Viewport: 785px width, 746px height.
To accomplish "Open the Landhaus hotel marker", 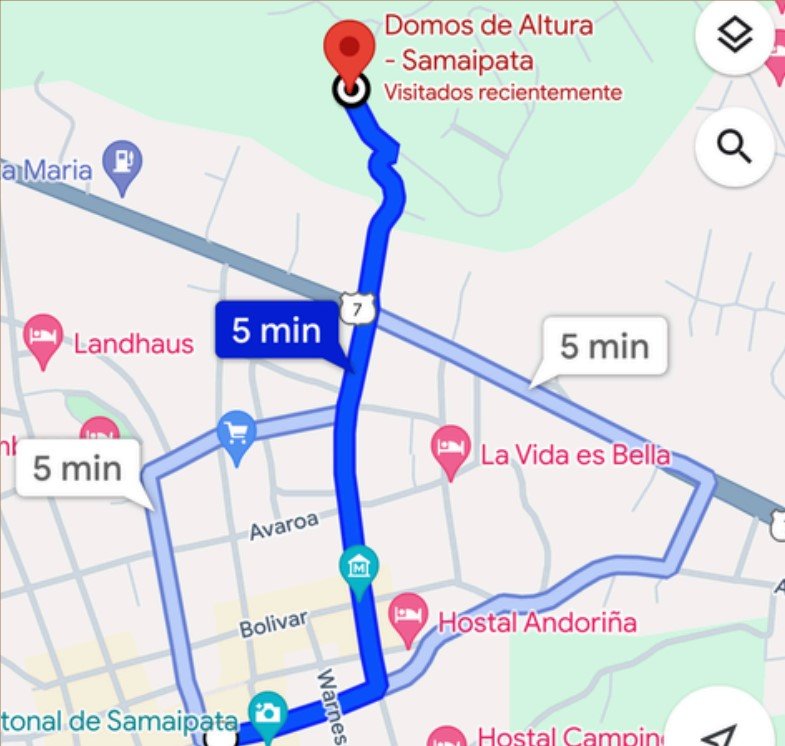I will (x=43, y=333).
